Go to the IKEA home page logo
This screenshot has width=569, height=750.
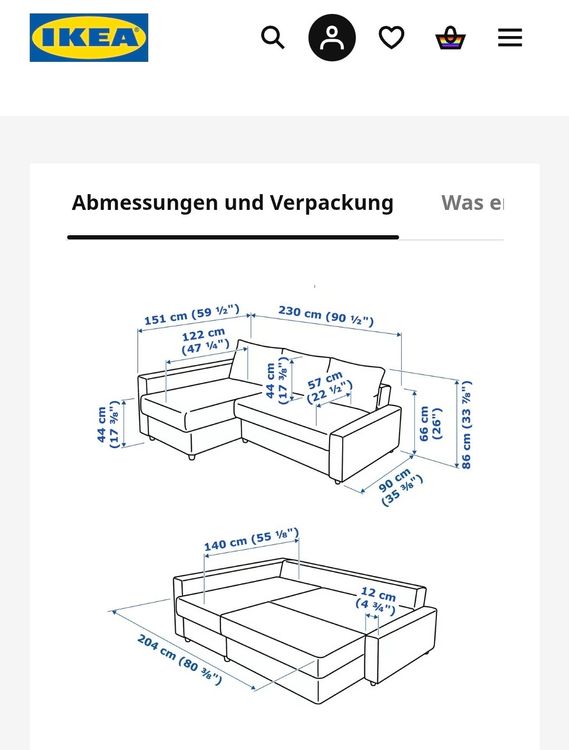click(89, 37)
